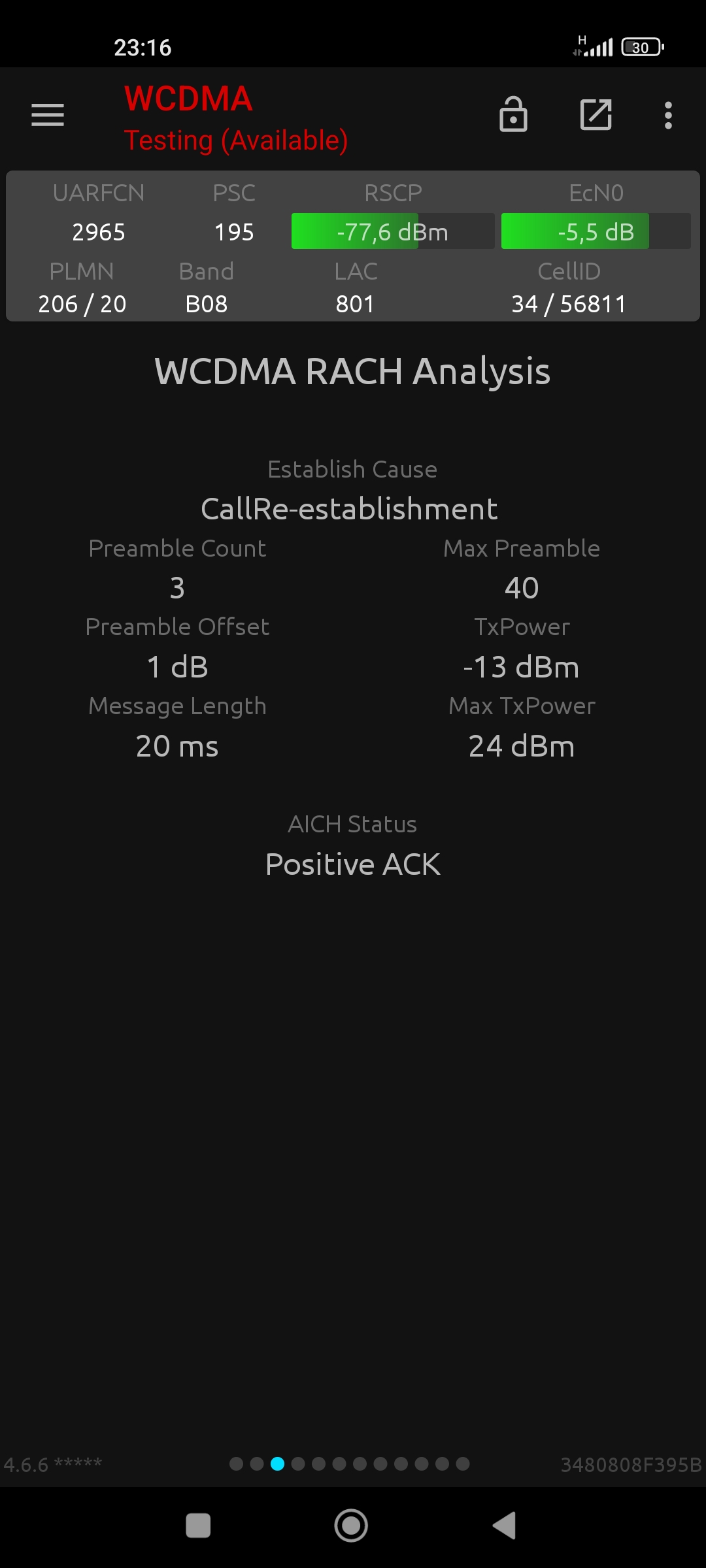706x1568 pixels.
Task: Tap the export icon in the toolbar
Action: (x=596, y=115)
